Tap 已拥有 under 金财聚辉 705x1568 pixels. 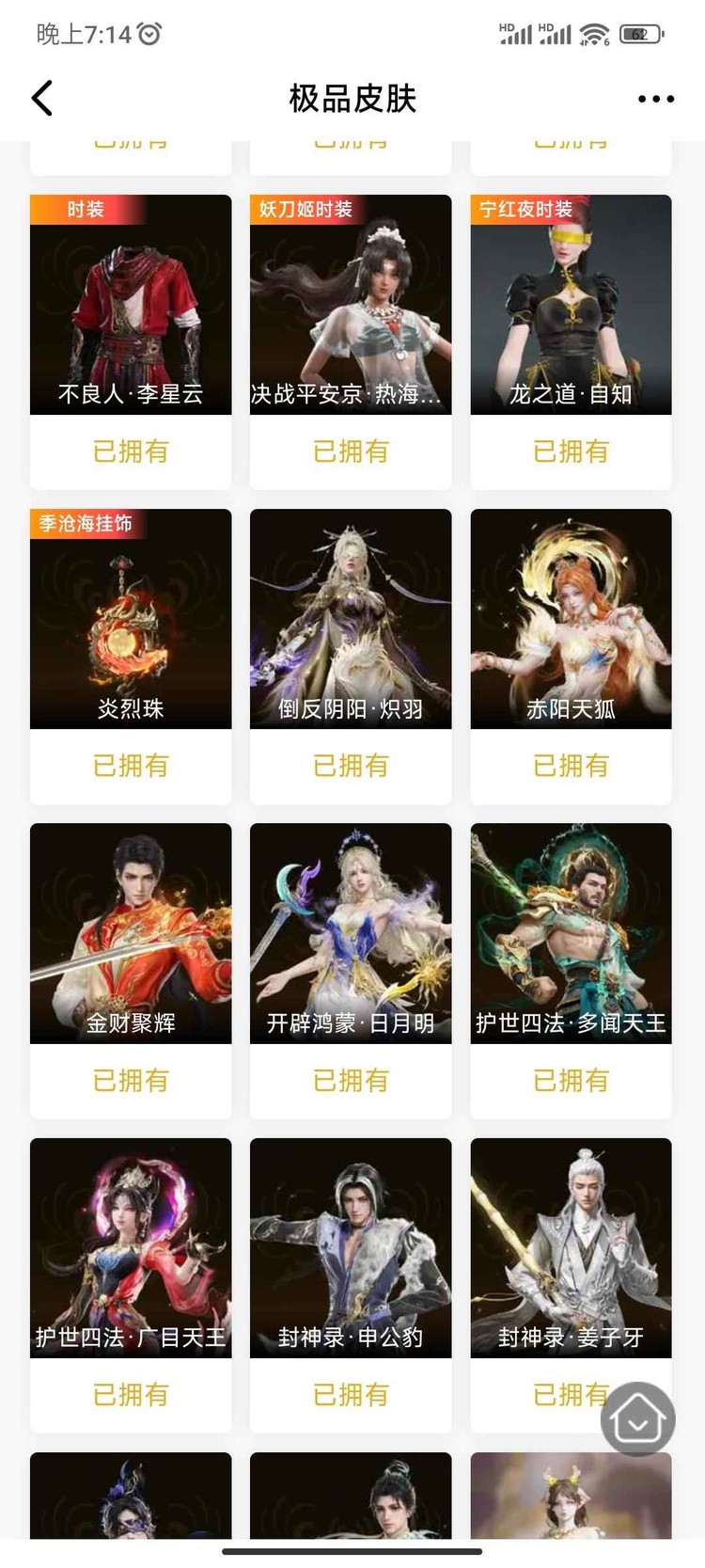[x=131, y=1080]
